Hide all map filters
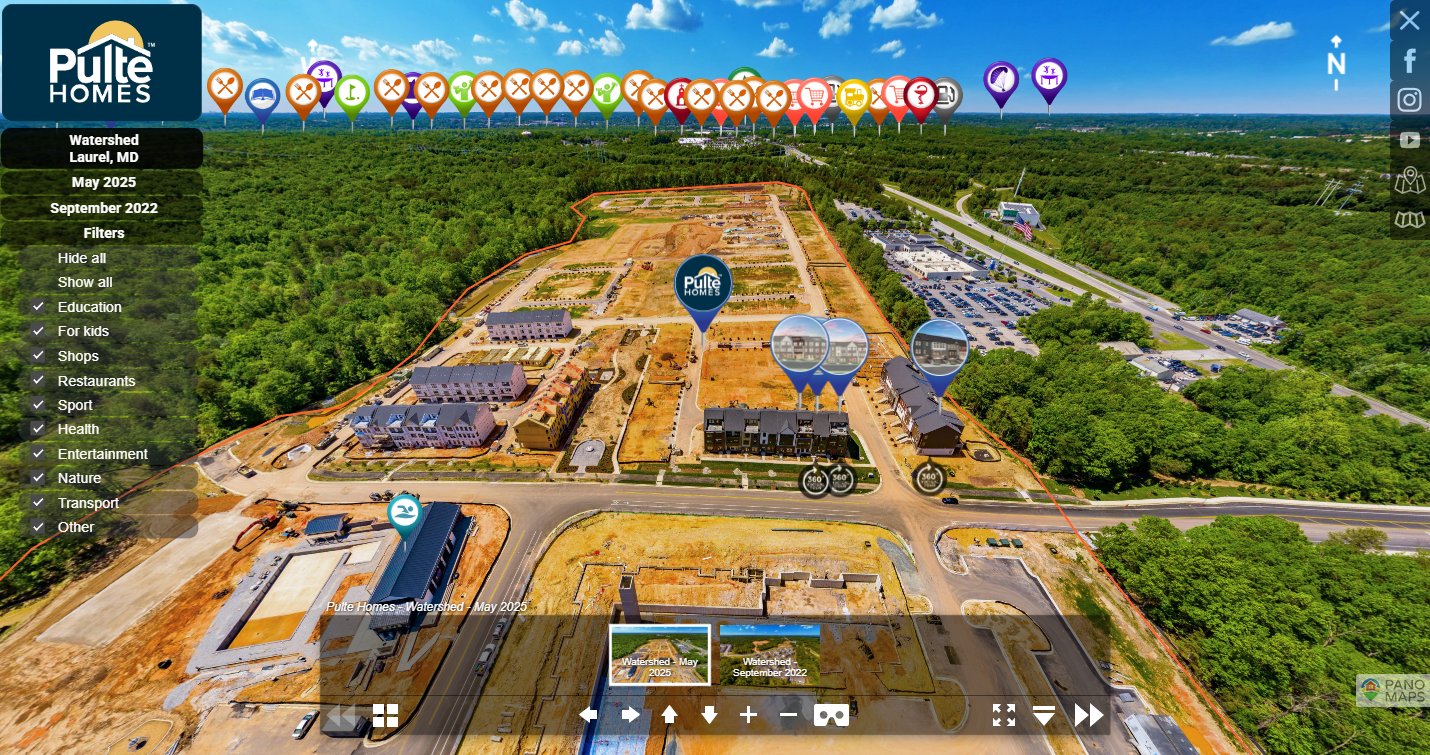This screenshot has width=1430, height=755. pyautogui.click(x=82, y=258)
